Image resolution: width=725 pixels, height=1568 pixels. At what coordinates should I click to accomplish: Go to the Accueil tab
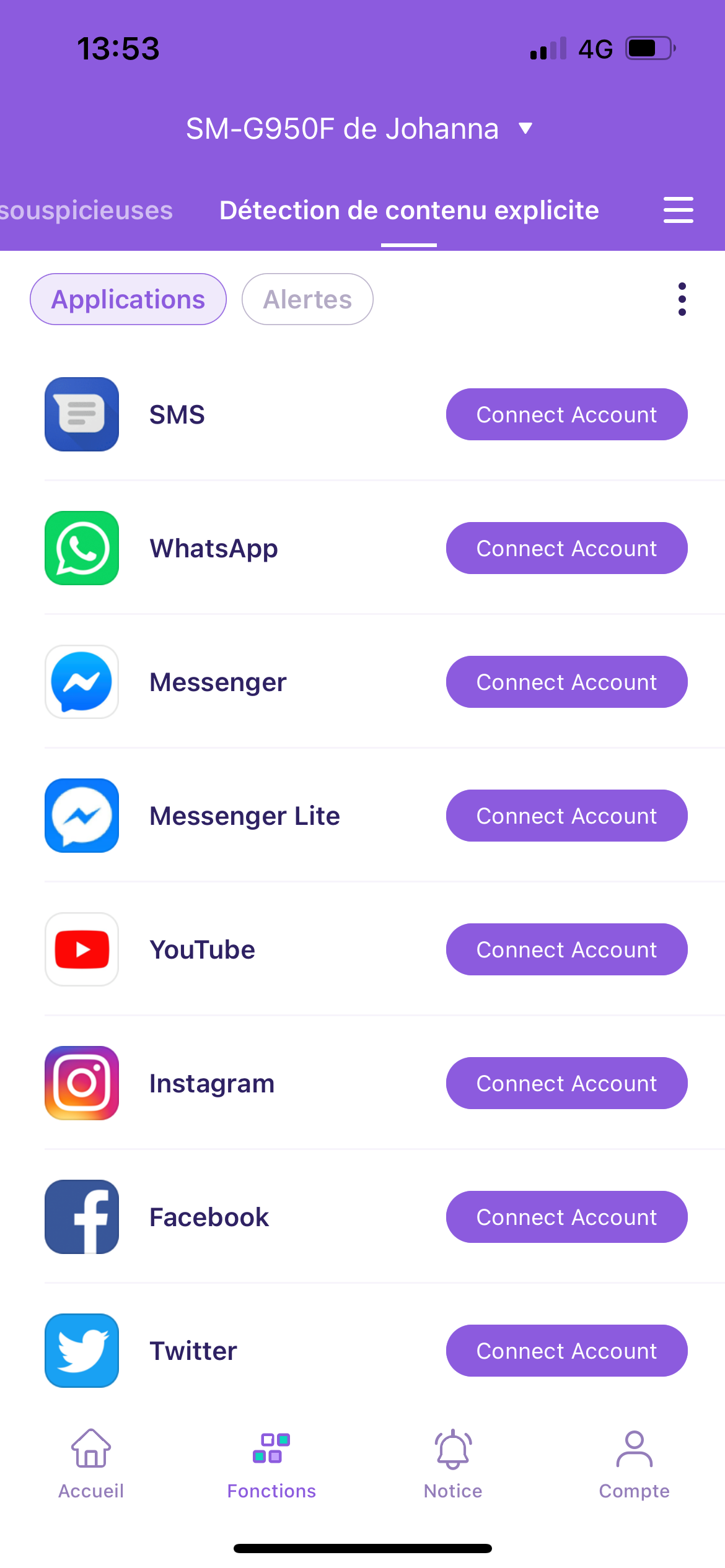(x=91, y=1464)
